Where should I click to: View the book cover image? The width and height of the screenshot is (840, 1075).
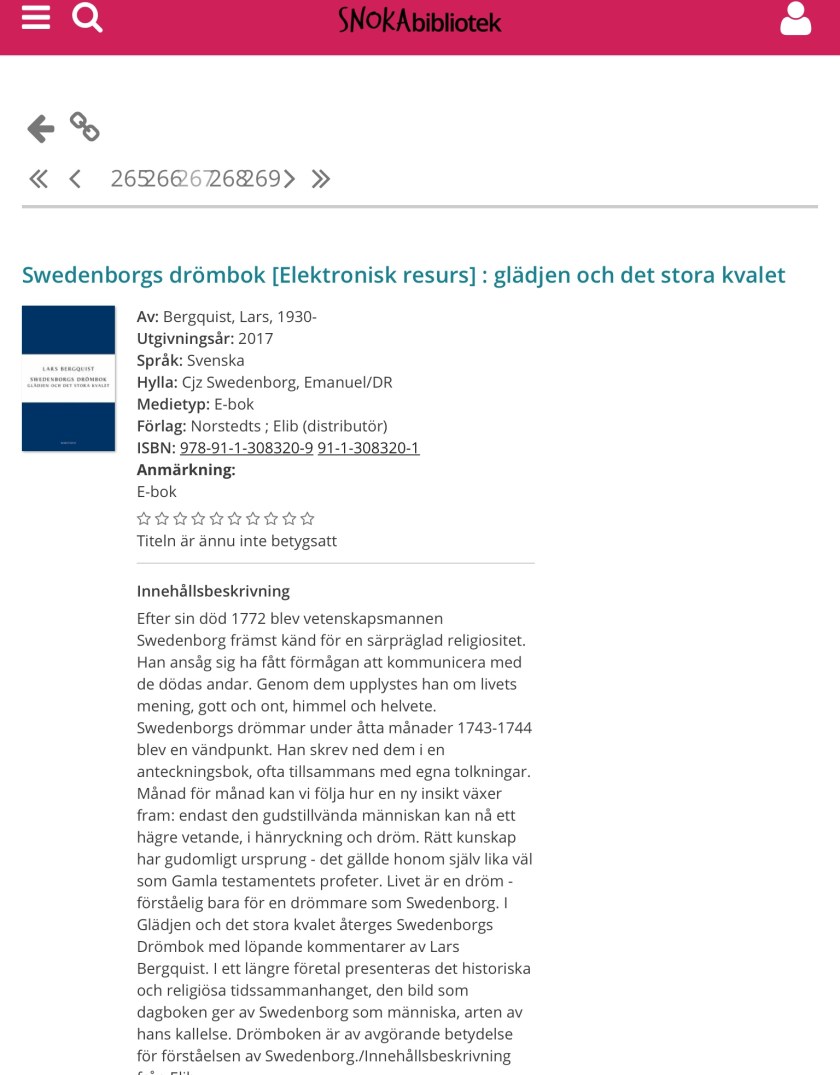pos(68,378)
